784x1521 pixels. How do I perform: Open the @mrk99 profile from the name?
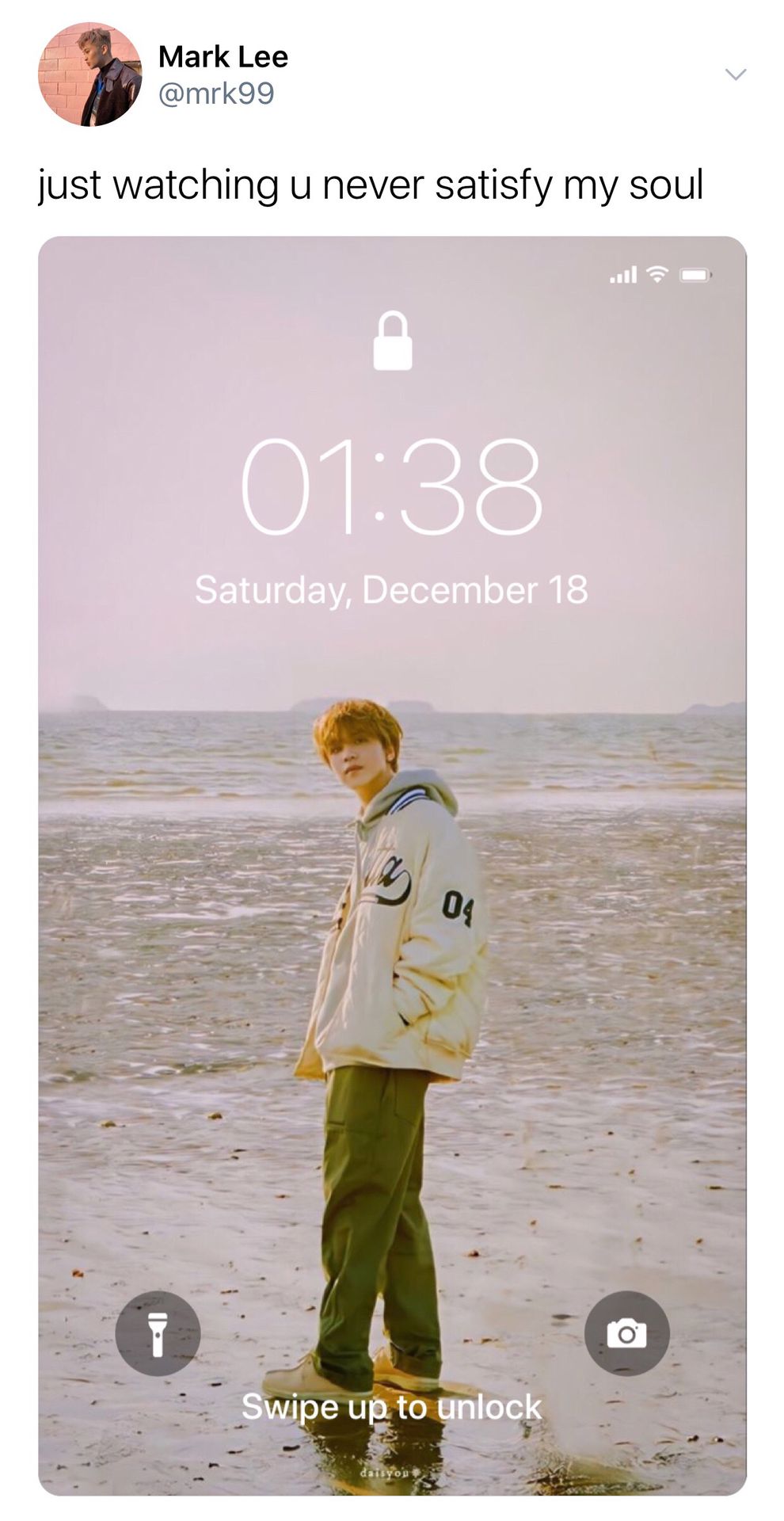click(223, 57)
